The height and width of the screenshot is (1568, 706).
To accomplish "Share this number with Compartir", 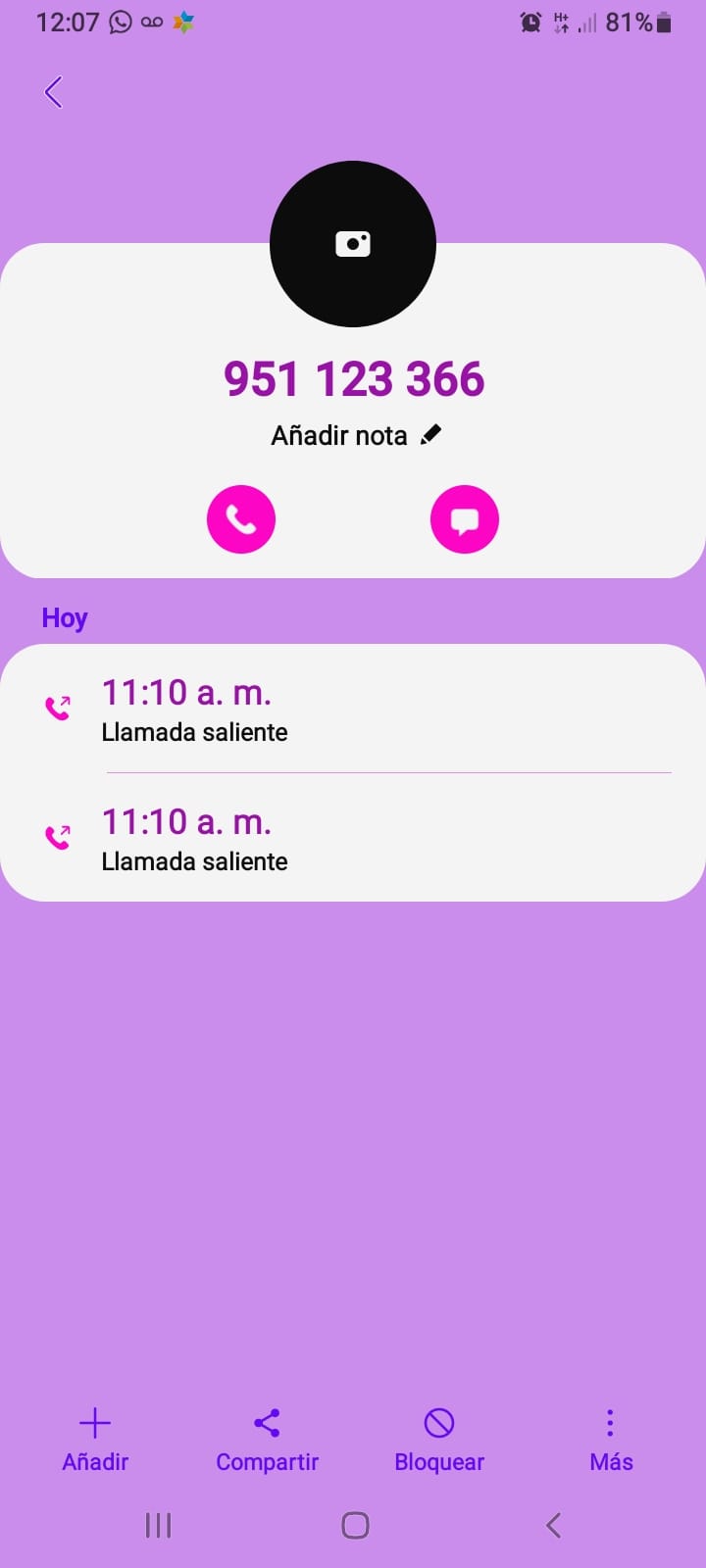I will (x=267, y=1440).
